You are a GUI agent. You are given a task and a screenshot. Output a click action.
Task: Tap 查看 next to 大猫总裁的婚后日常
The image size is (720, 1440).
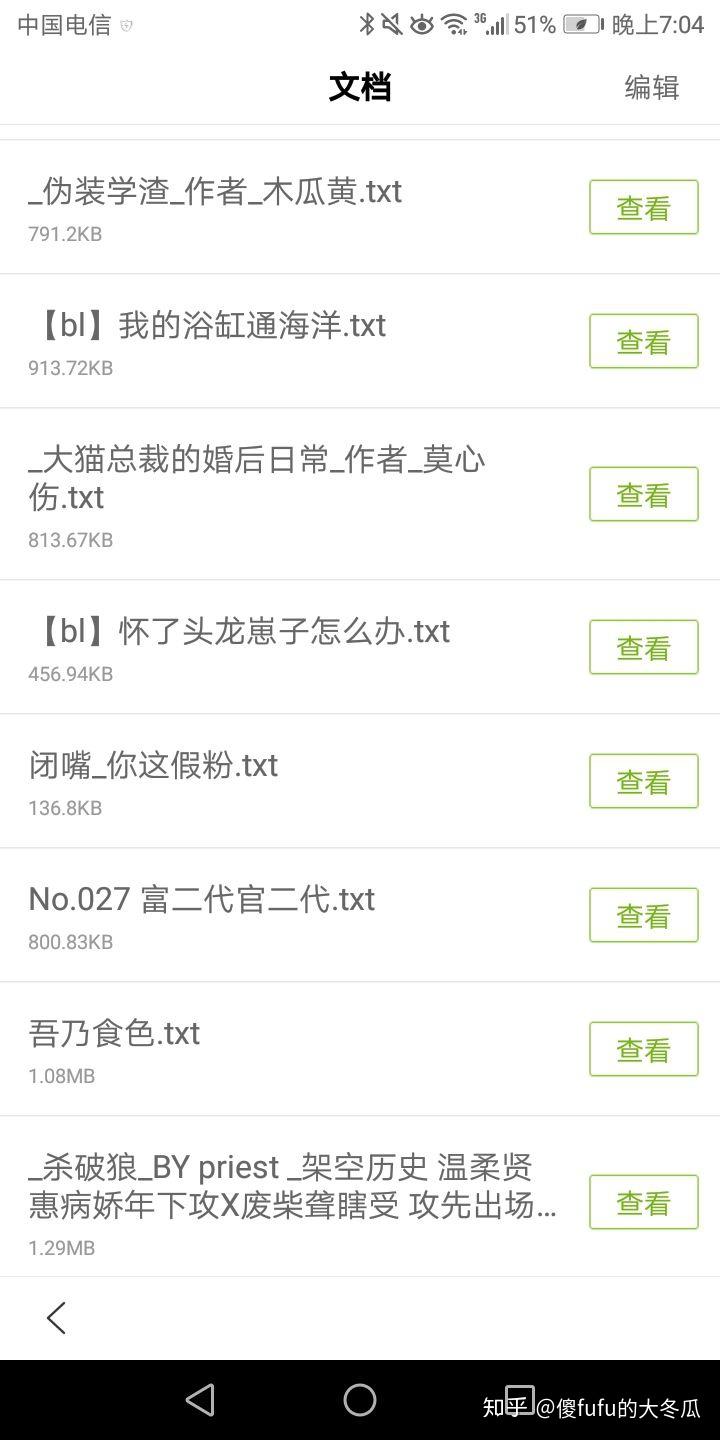click(x=643, y=494)
